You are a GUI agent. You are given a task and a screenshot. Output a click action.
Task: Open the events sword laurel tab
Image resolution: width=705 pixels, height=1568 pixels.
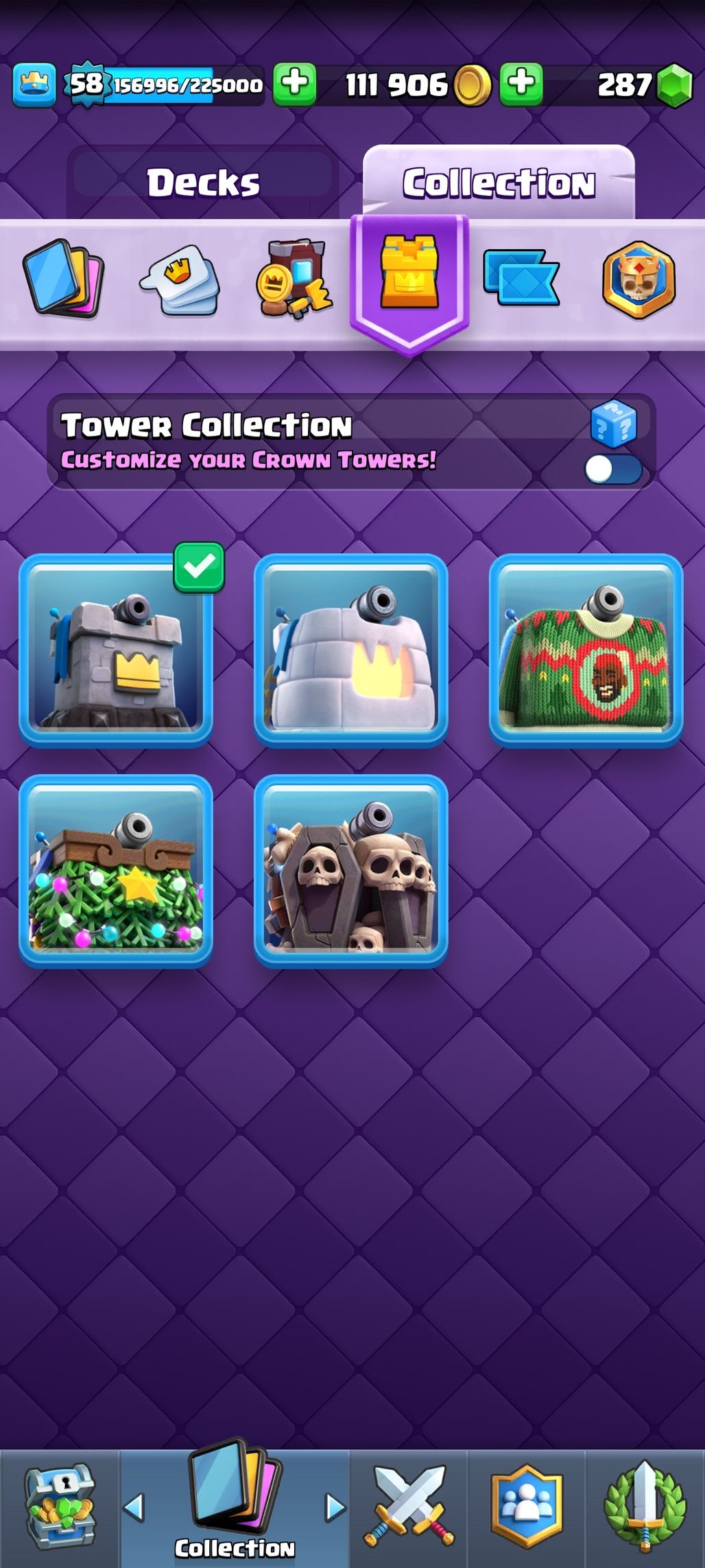point(645,1506)
